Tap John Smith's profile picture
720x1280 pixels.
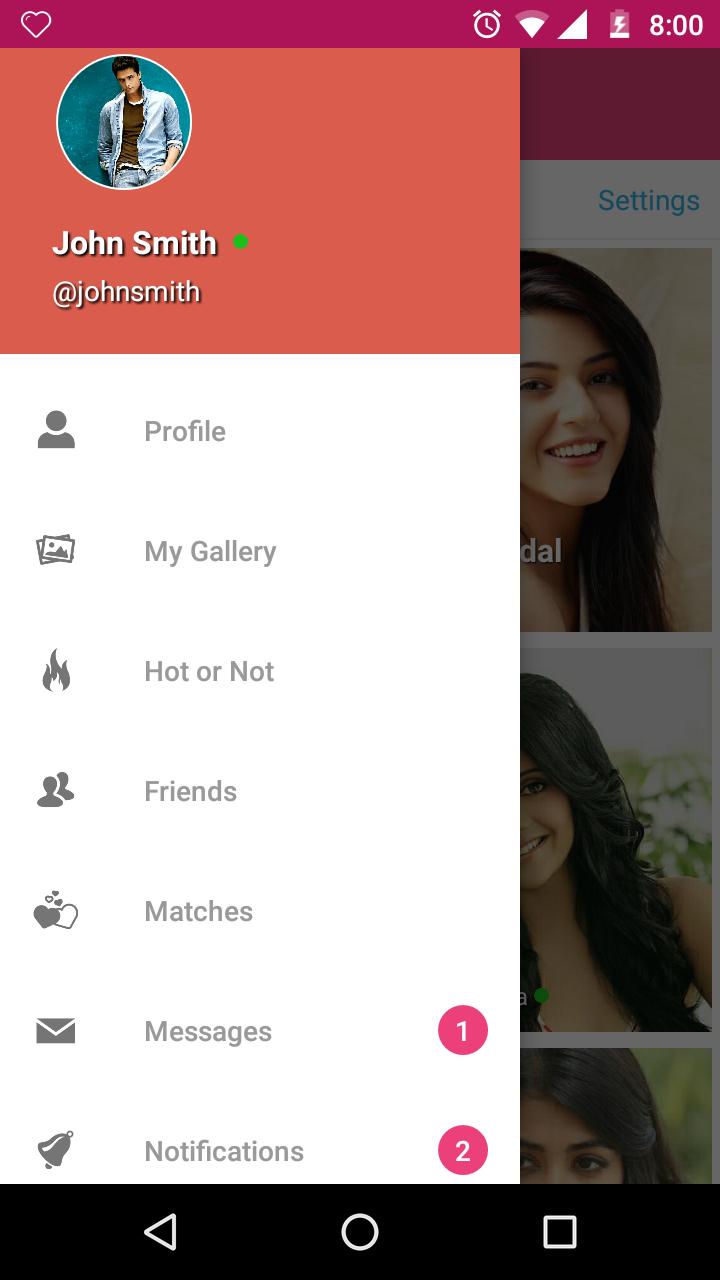click(x=124, y=122)
